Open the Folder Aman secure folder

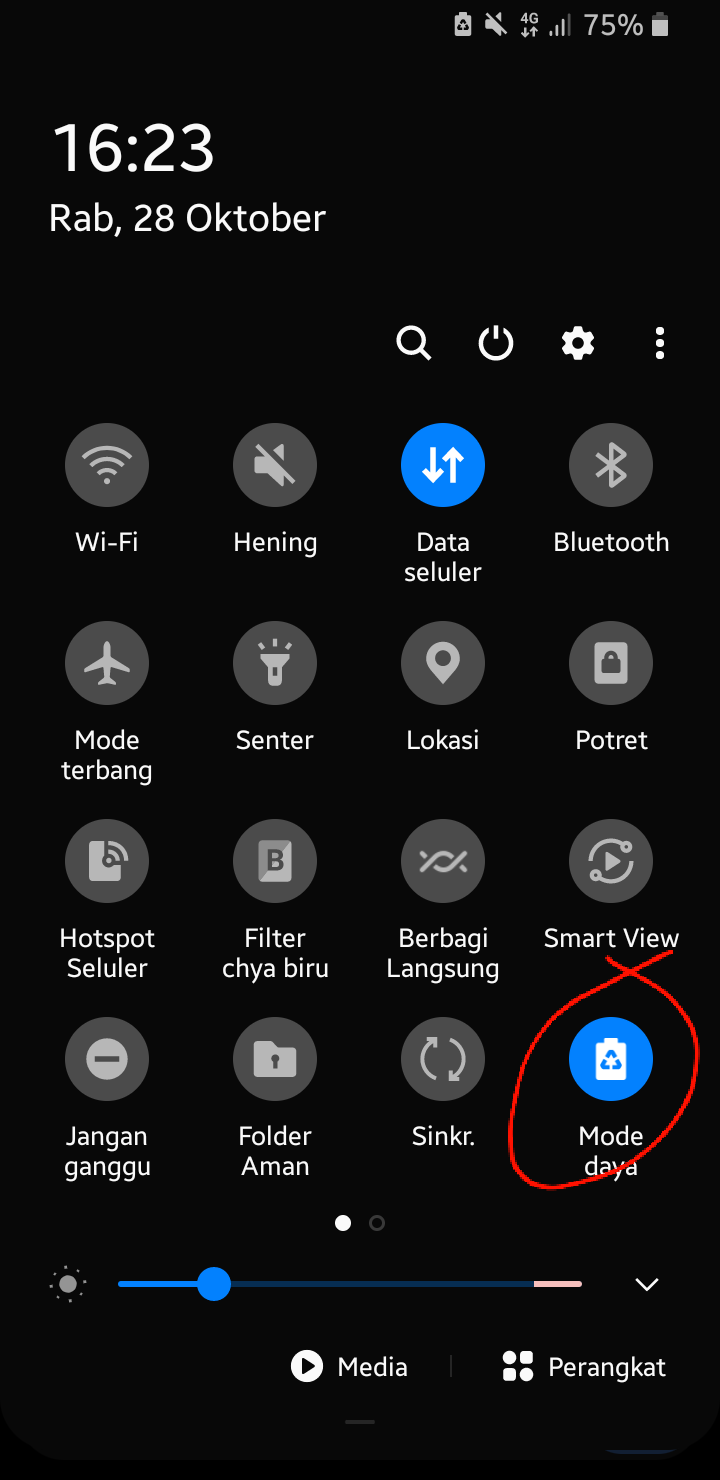(x=275, y=1059)
